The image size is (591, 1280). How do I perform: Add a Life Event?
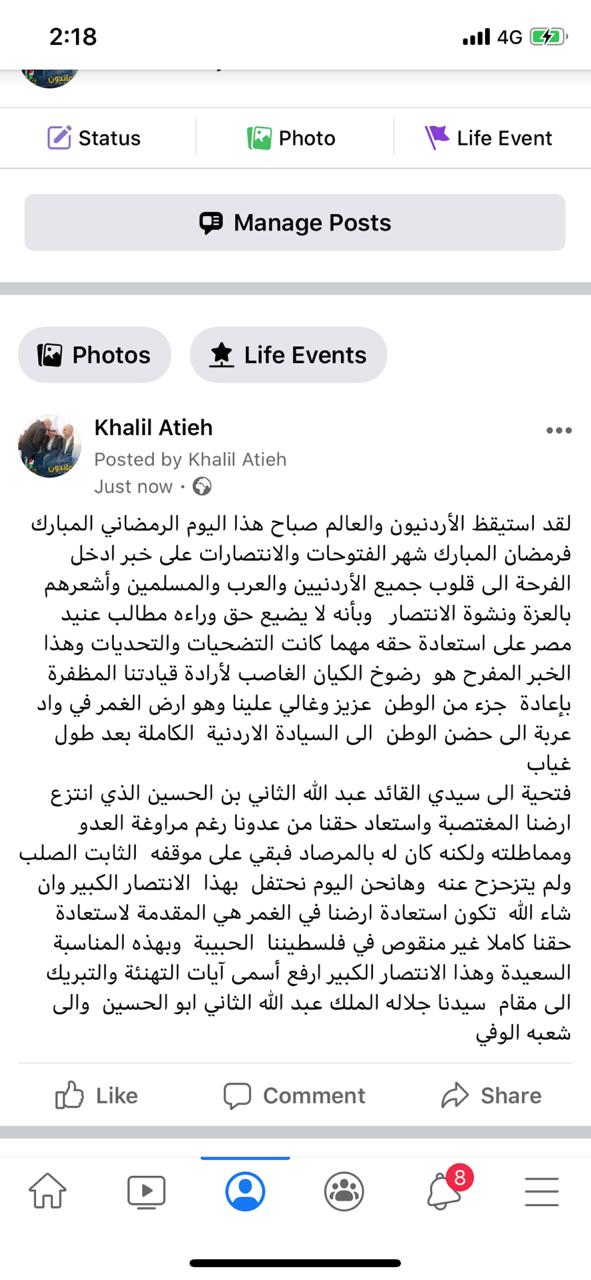489,138
